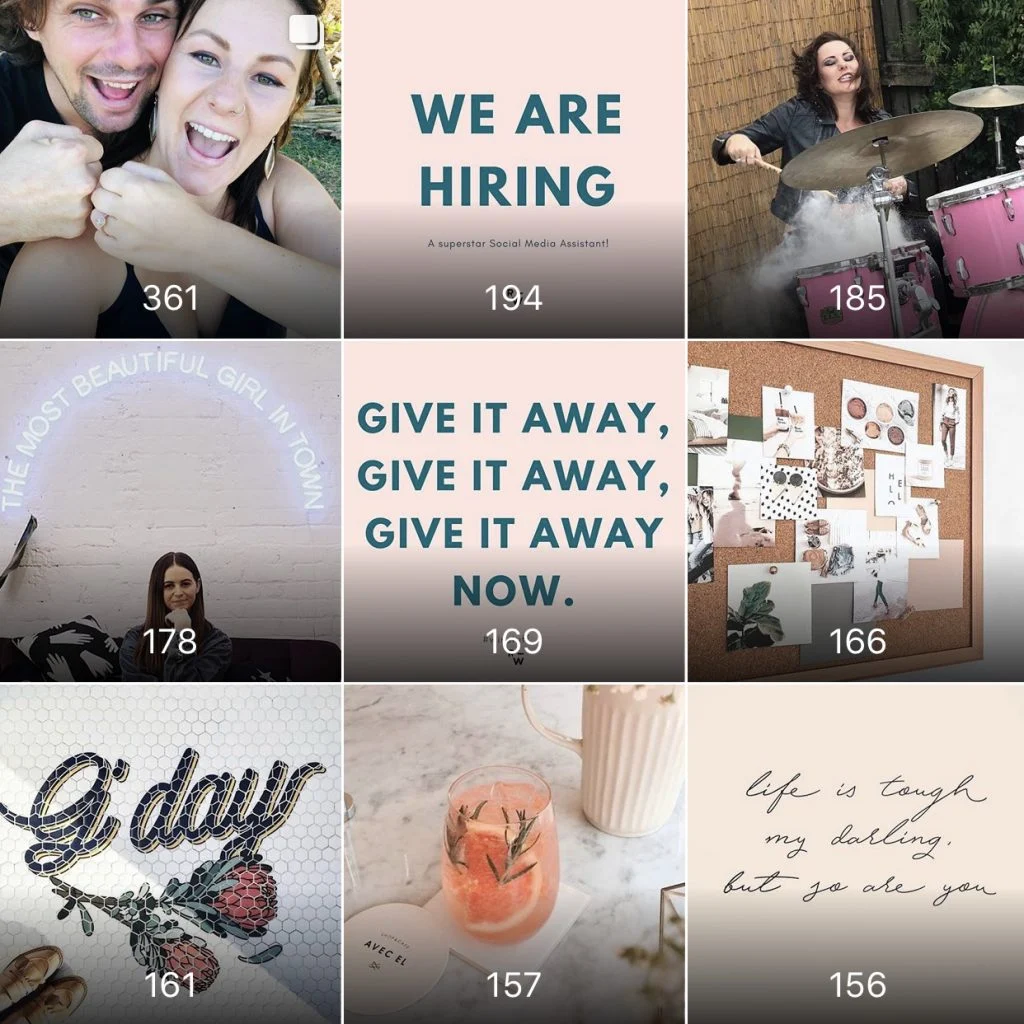The height and width of the screenshot is (1024, 1024).
Task: Open the pink drum kit post
Action: pos(856,168)
